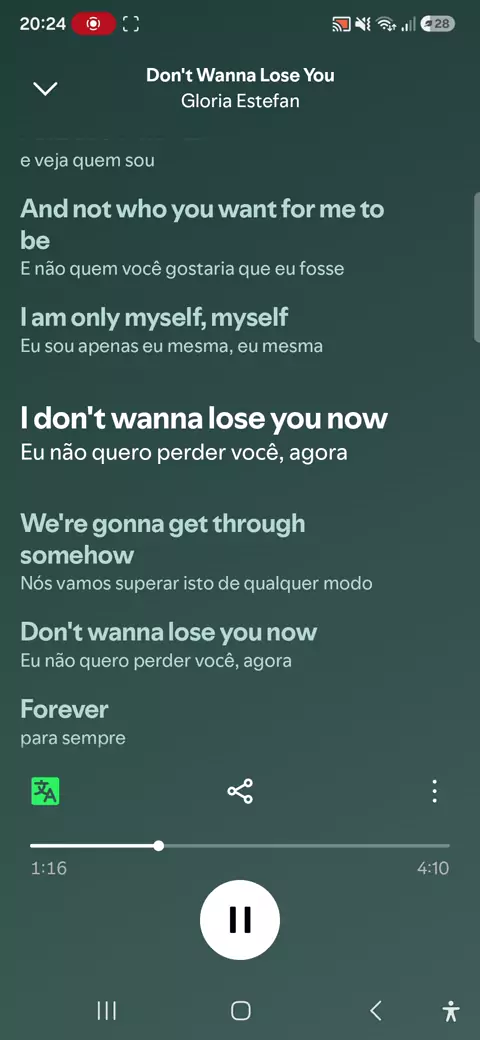
Task: Go back using the system back button
Action: [375, 1010]
